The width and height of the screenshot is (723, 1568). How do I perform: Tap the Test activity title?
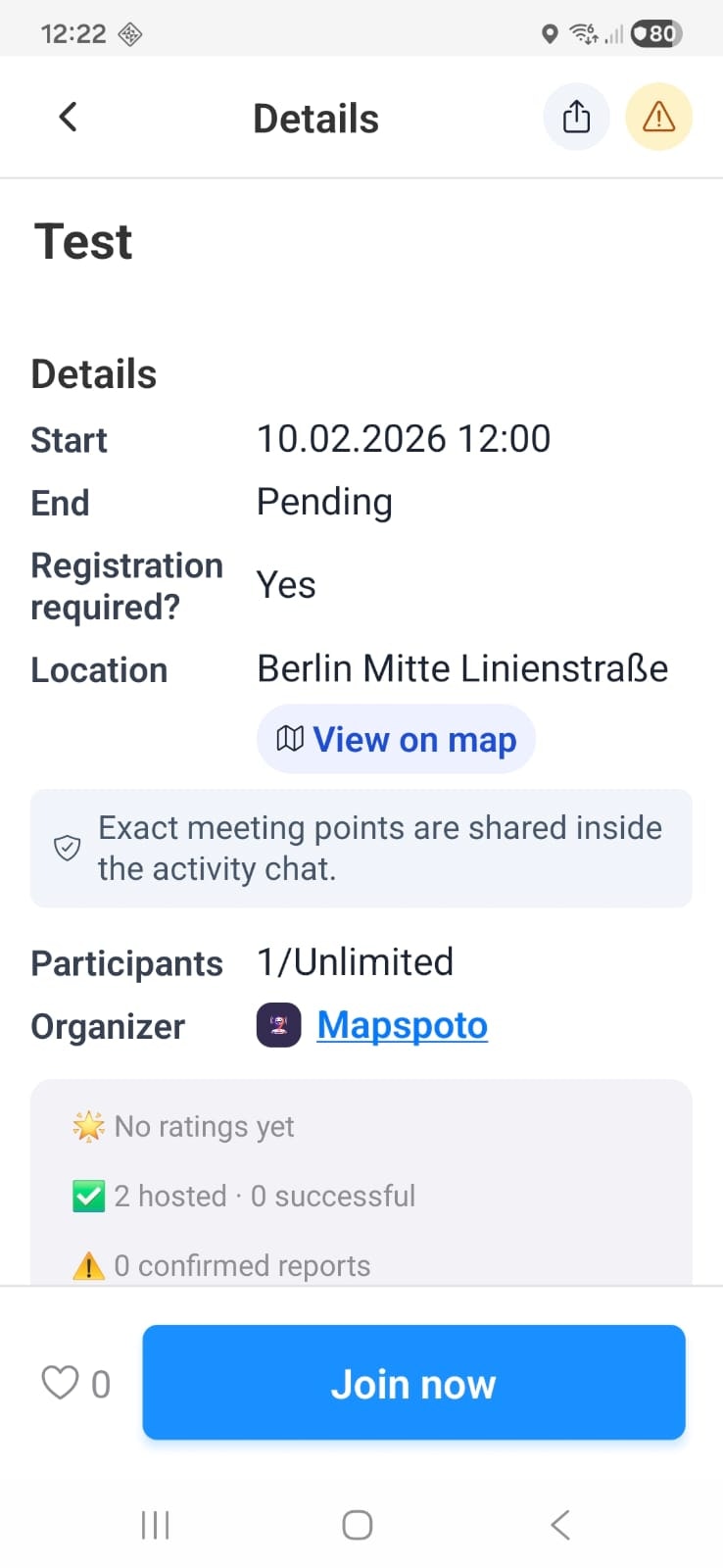(x=83, y=242)
